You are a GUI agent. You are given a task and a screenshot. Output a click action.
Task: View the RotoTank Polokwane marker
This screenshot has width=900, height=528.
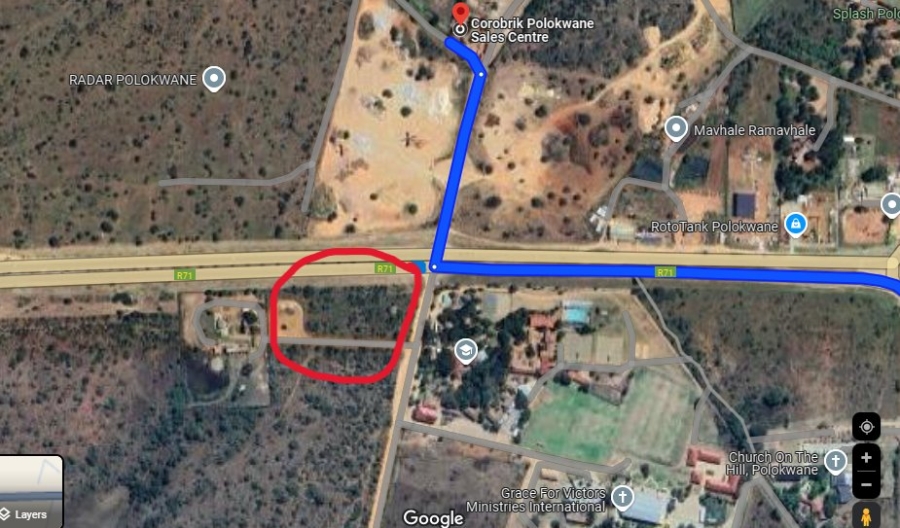pos(795,224)
